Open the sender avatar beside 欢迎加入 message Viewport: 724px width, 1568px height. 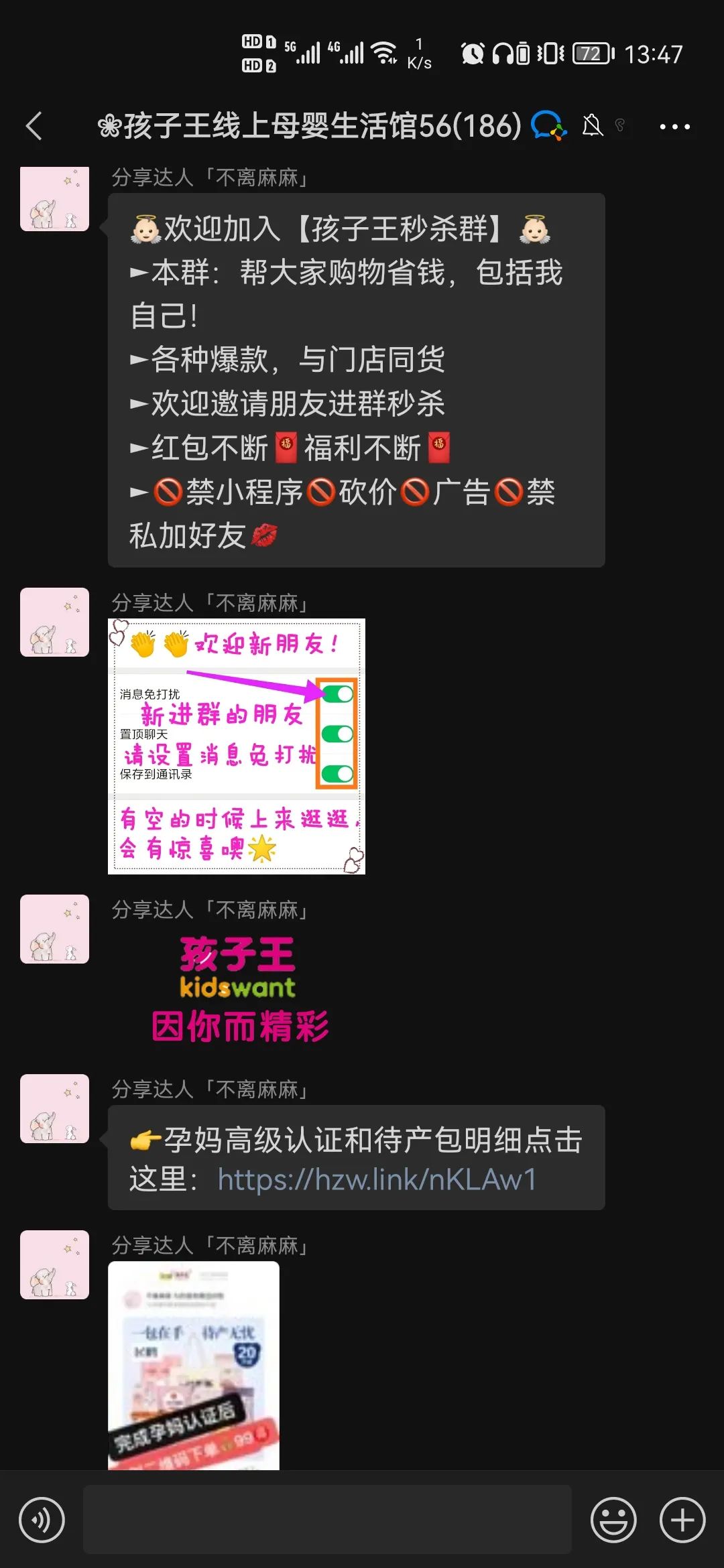54,199
